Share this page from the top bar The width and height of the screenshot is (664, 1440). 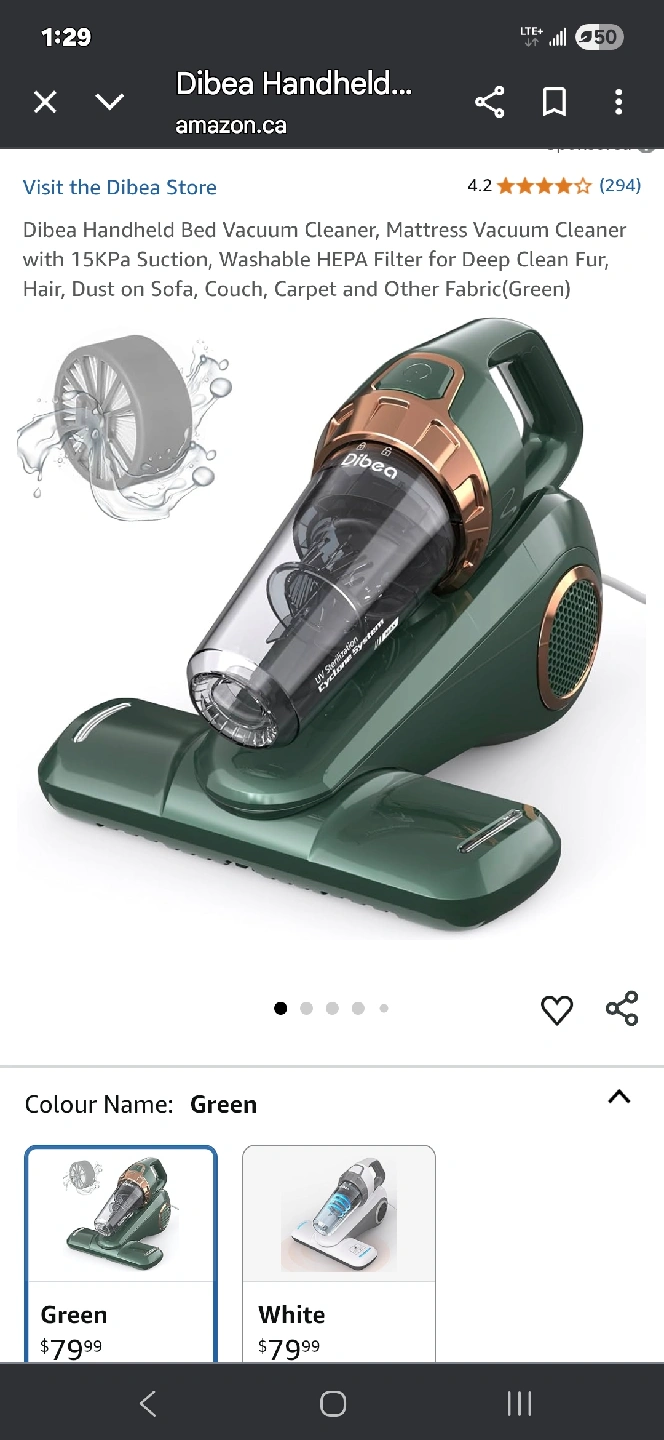[x=489, y=102]
